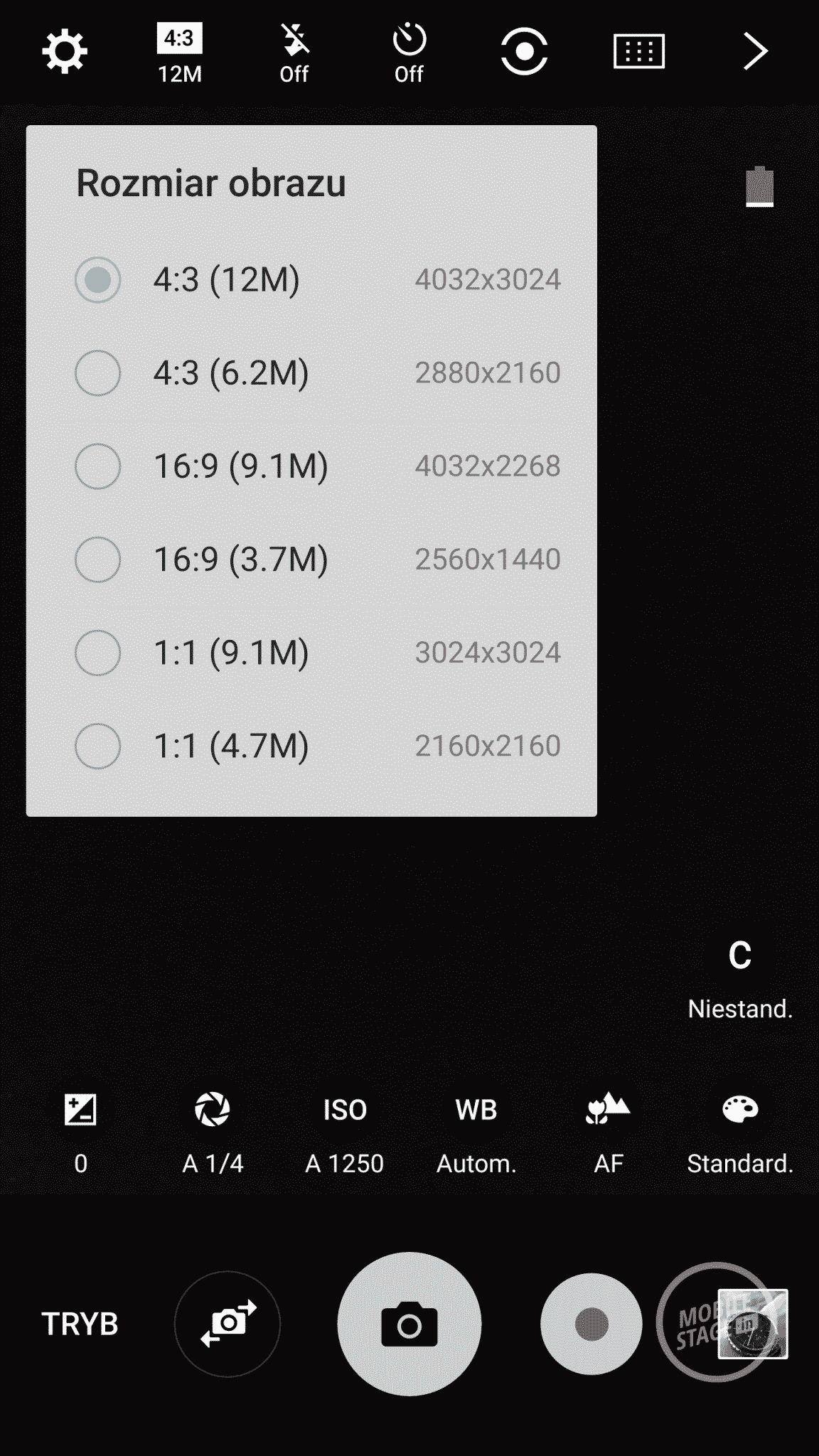Switch between front and rear camera

coord(227,1324)
